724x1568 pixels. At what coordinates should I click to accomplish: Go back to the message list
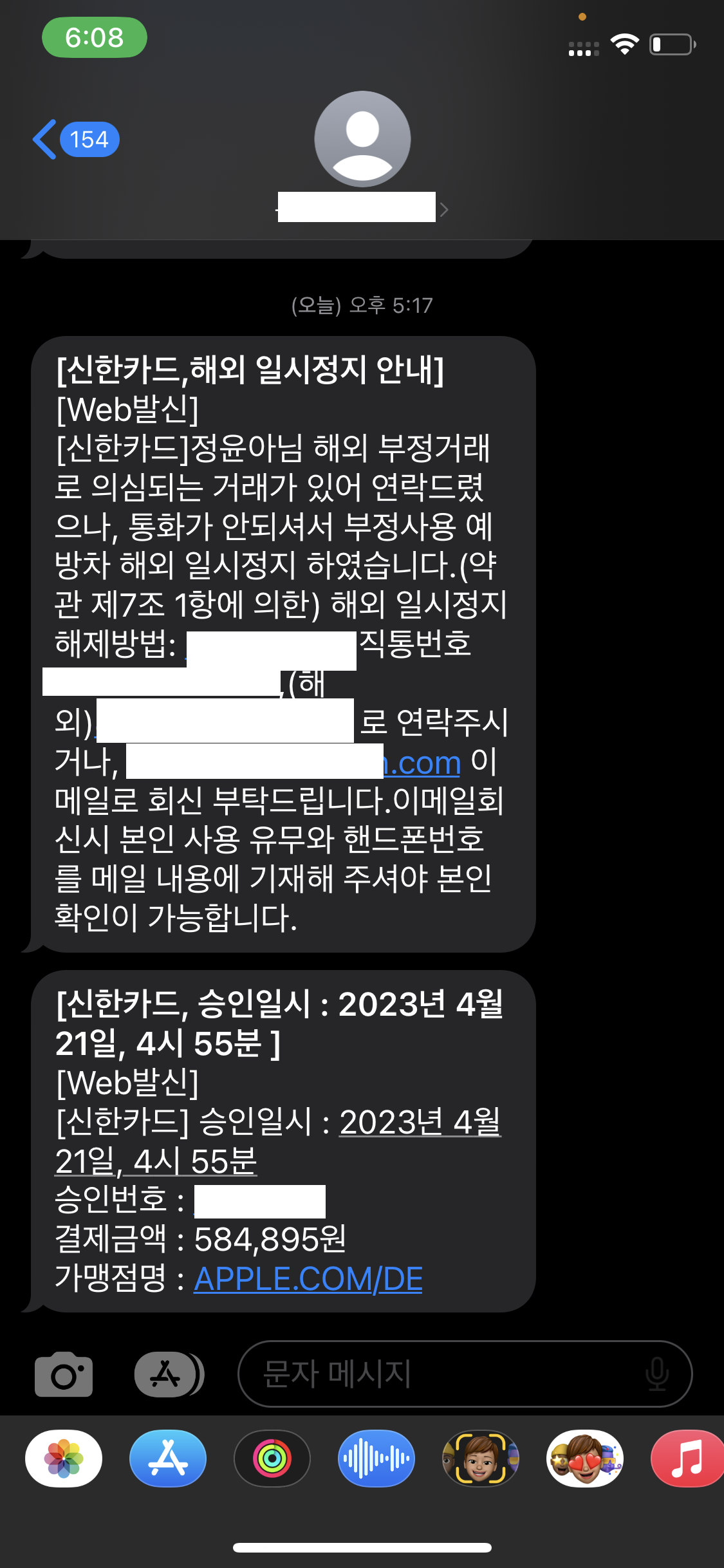pos(75,139)
